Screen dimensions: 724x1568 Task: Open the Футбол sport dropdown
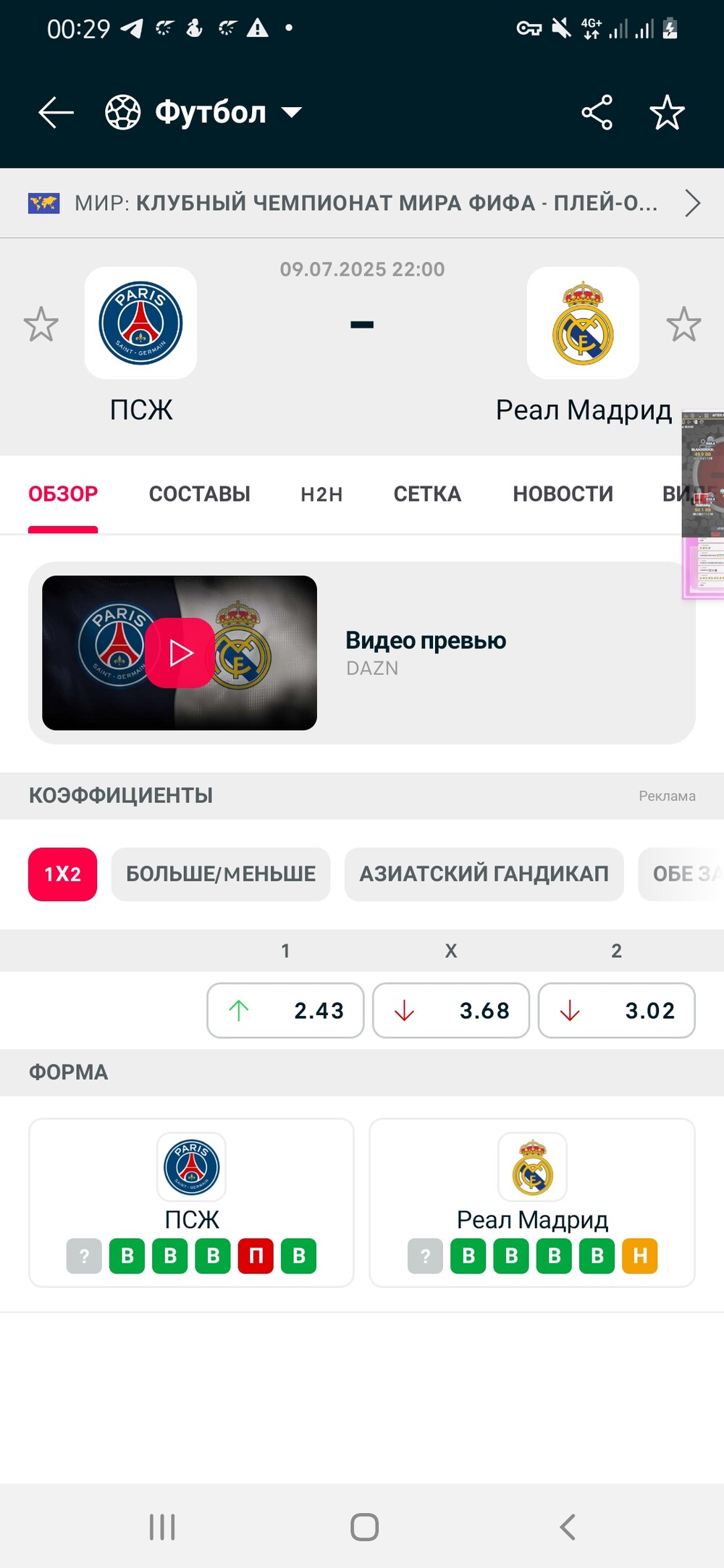[x=204, y=112]
